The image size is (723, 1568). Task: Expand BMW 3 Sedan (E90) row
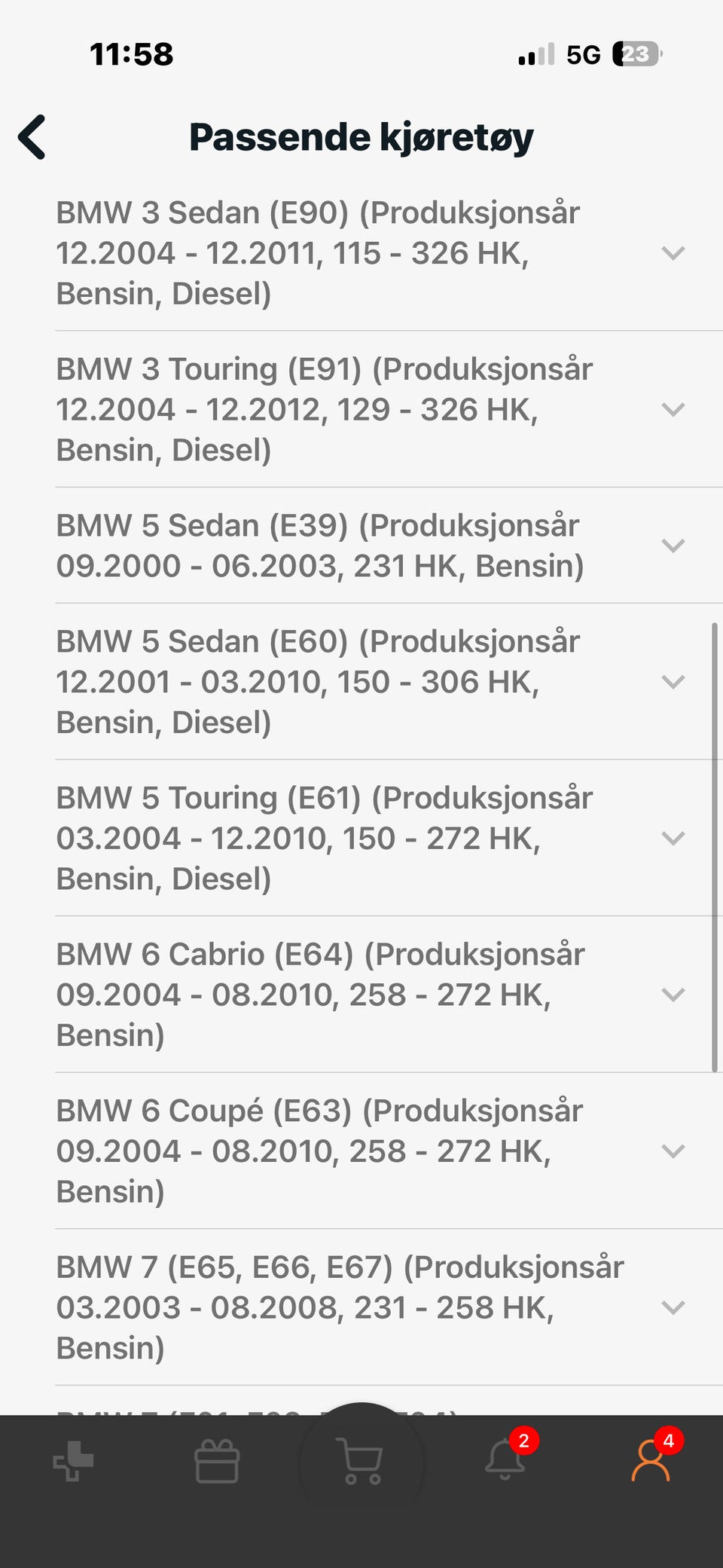[673, 253]
